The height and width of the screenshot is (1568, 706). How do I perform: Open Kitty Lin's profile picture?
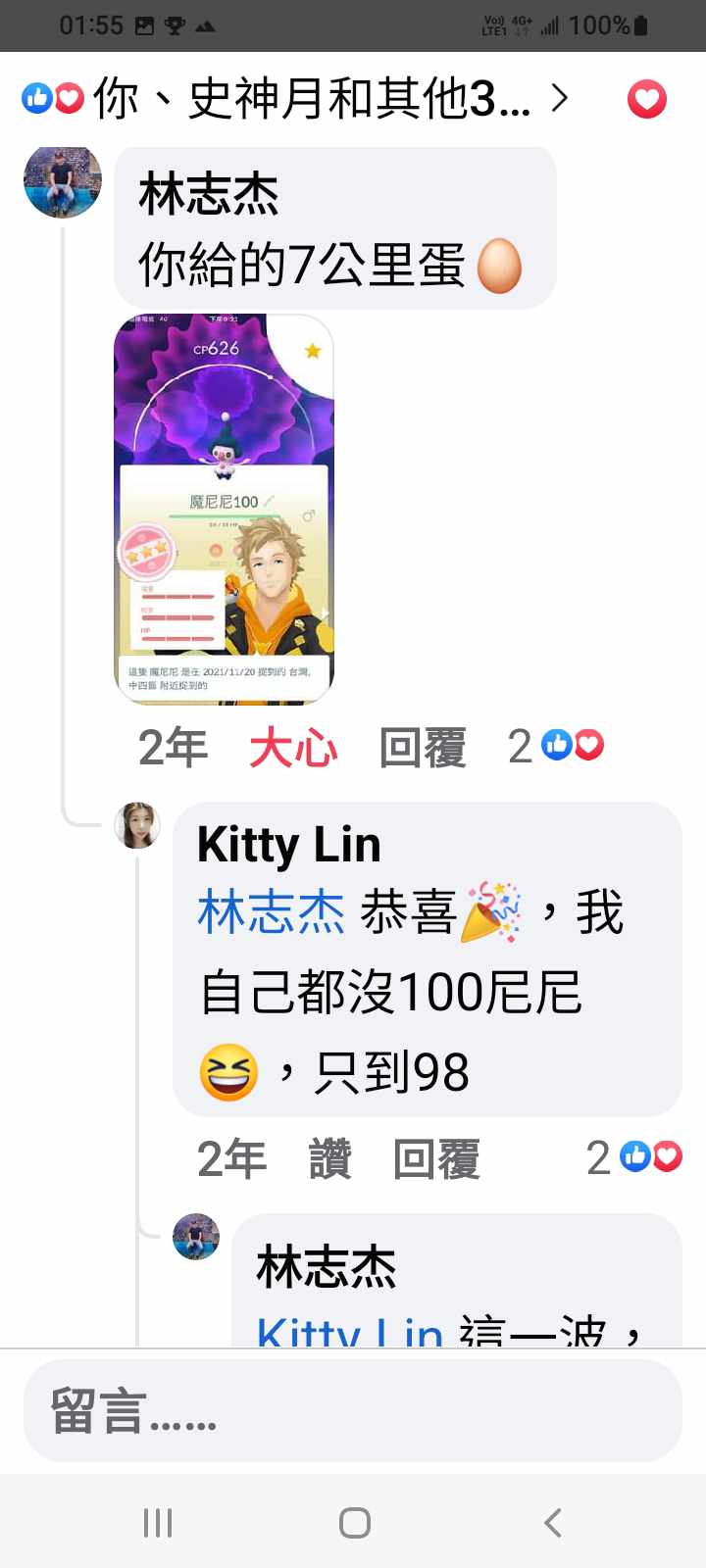click(x=137, y=825)
